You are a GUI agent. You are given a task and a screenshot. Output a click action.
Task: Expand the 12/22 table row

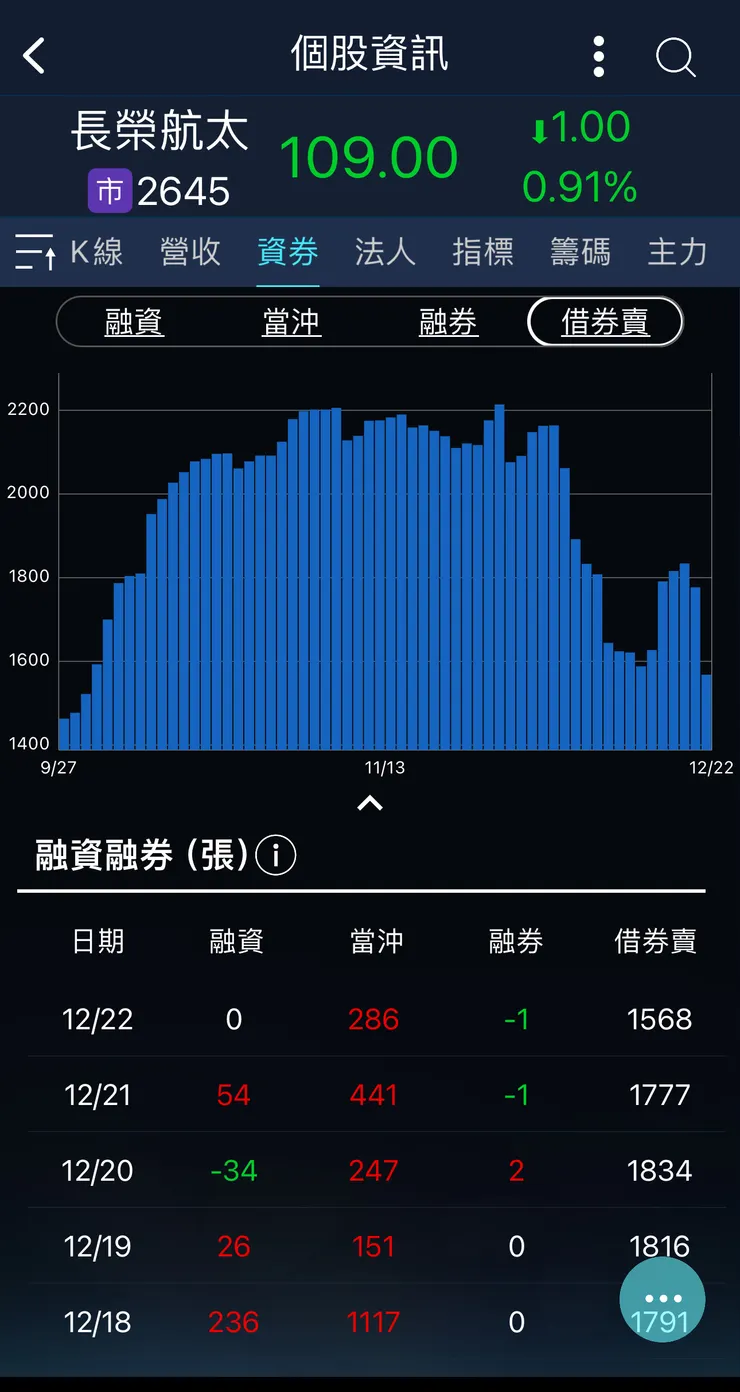(x=370, y=1019)
